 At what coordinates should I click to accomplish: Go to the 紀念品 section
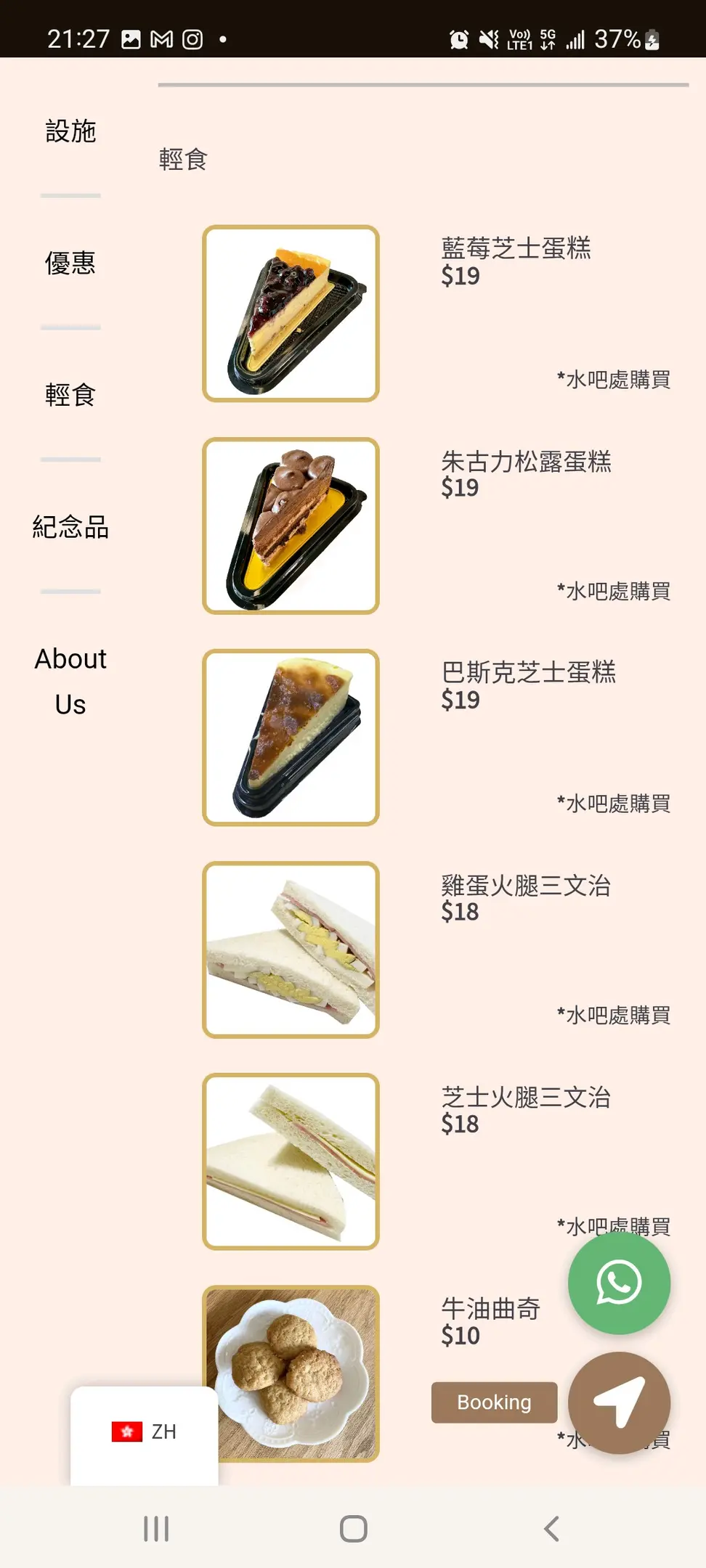click(70, 527)
